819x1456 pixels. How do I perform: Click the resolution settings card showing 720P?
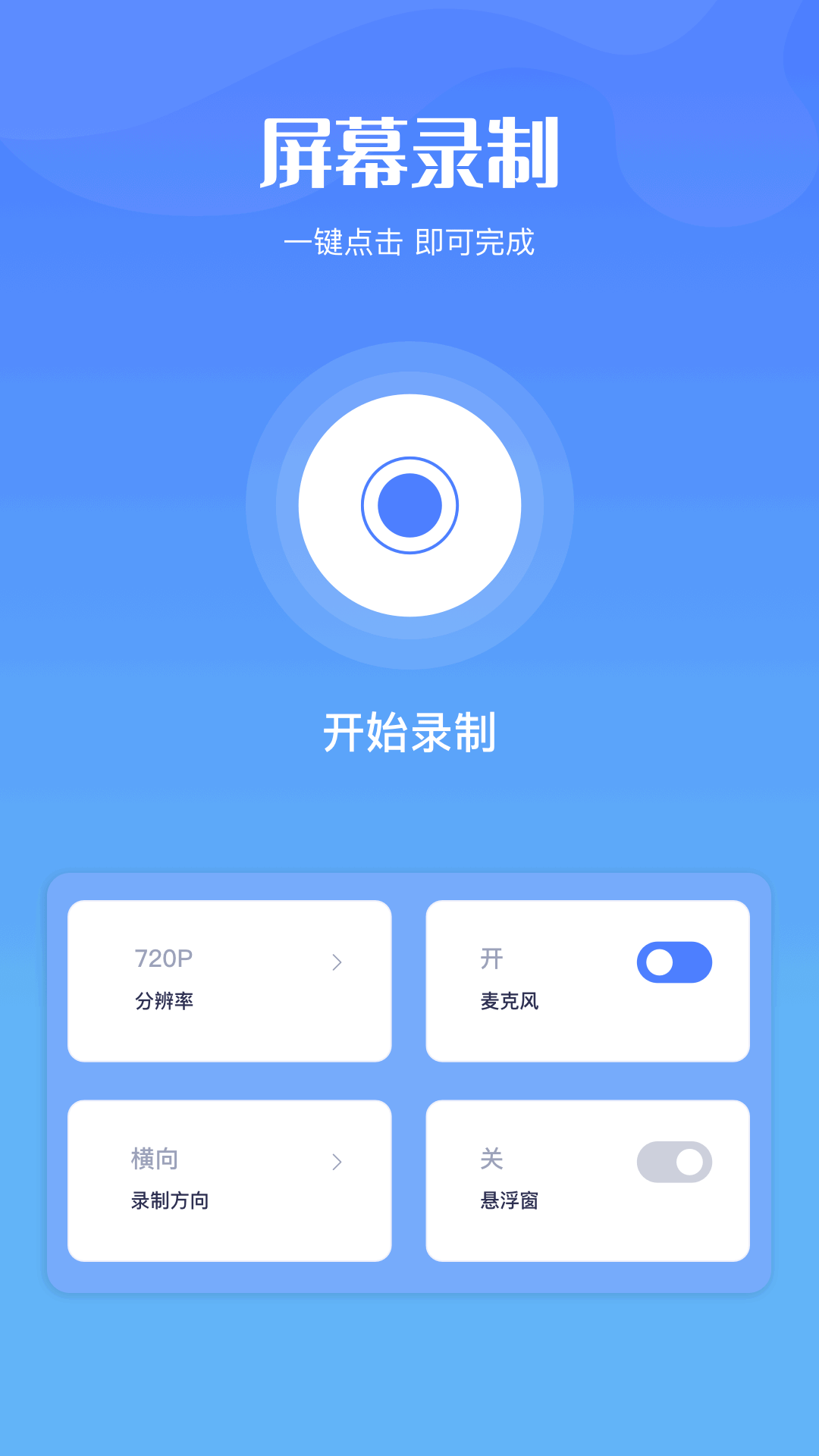pos(229,980)
